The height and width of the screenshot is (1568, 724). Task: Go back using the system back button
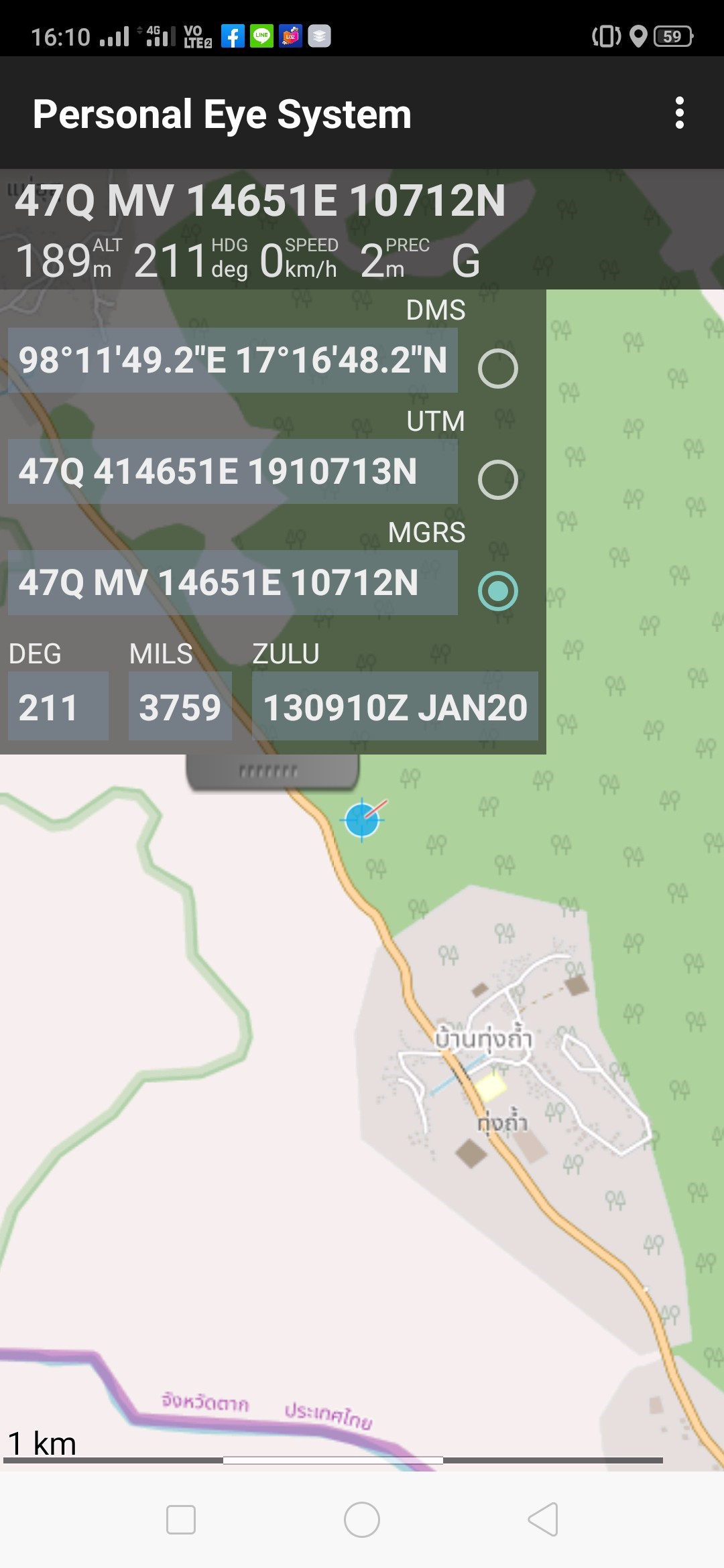tap(543, 1519)
